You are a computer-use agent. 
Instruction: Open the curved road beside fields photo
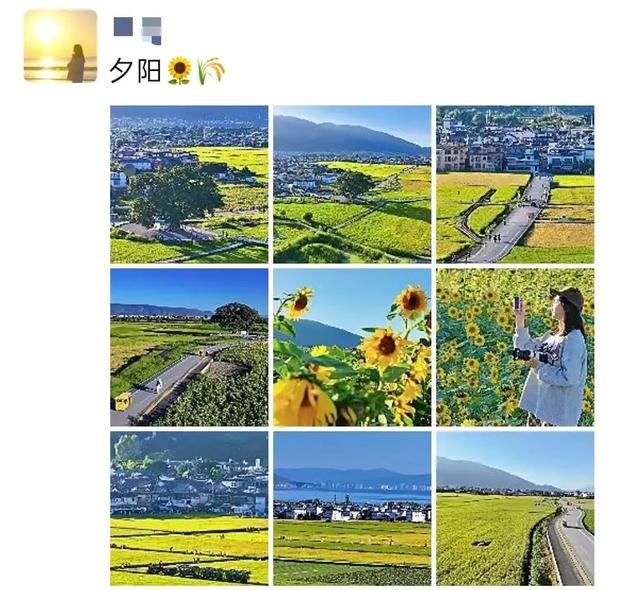point(515,508)
